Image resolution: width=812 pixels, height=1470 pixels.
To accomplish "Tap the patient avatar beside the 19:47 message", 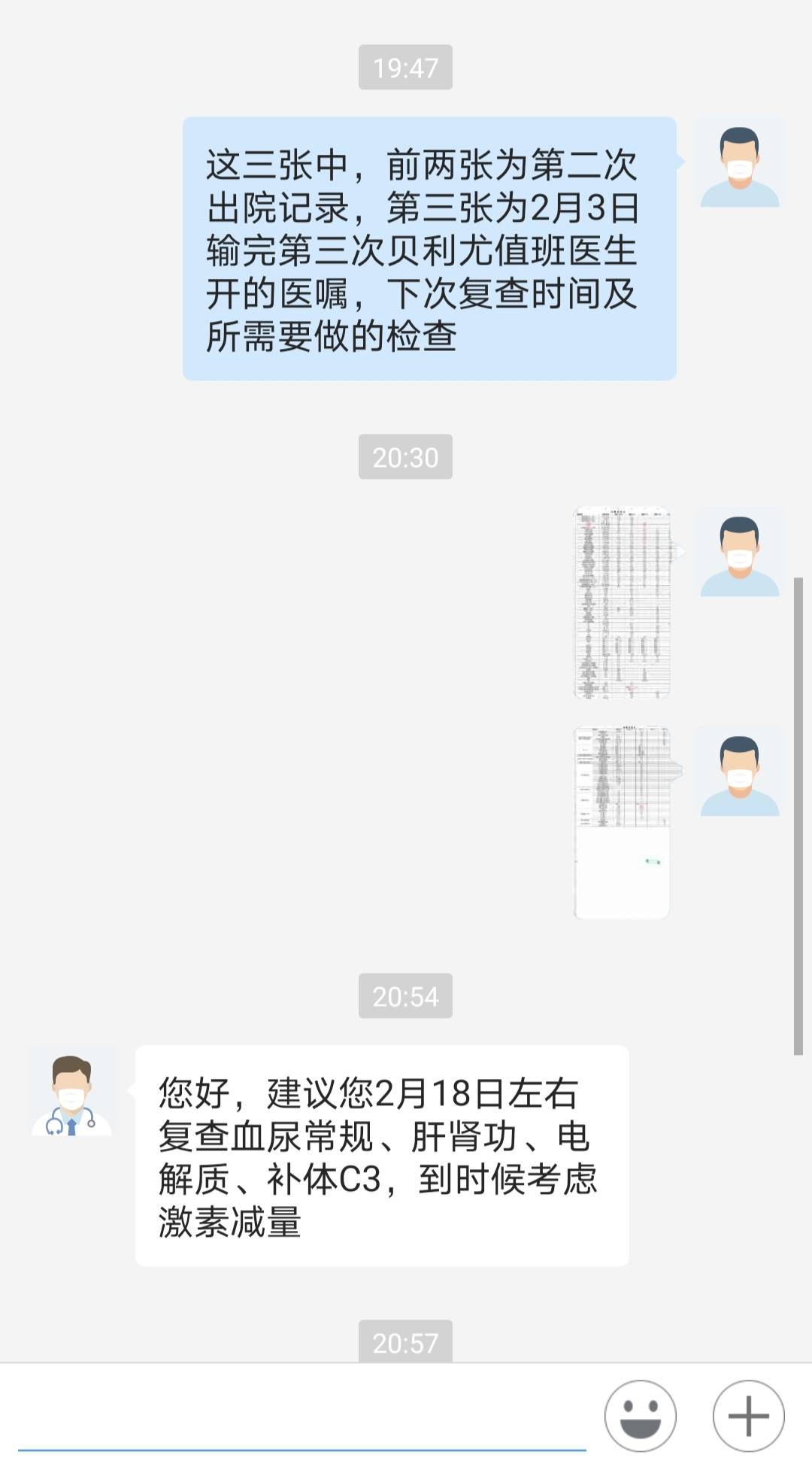I will (x=738, y=162).
